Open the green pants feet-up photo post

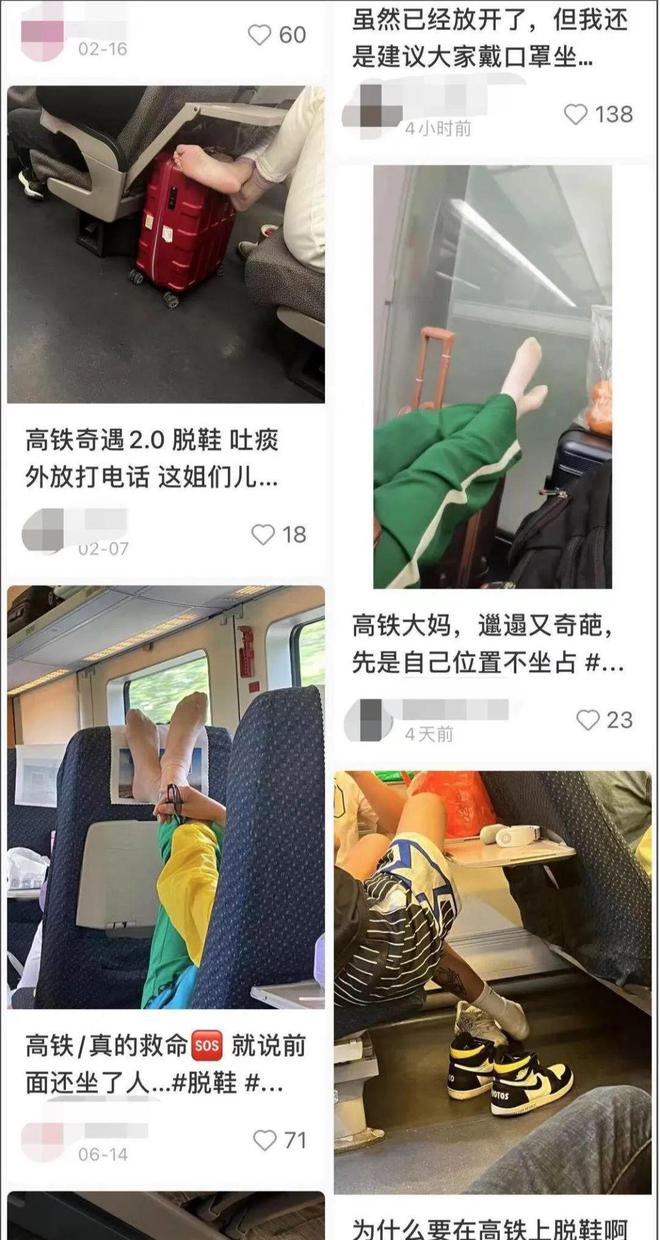(492, 376)
